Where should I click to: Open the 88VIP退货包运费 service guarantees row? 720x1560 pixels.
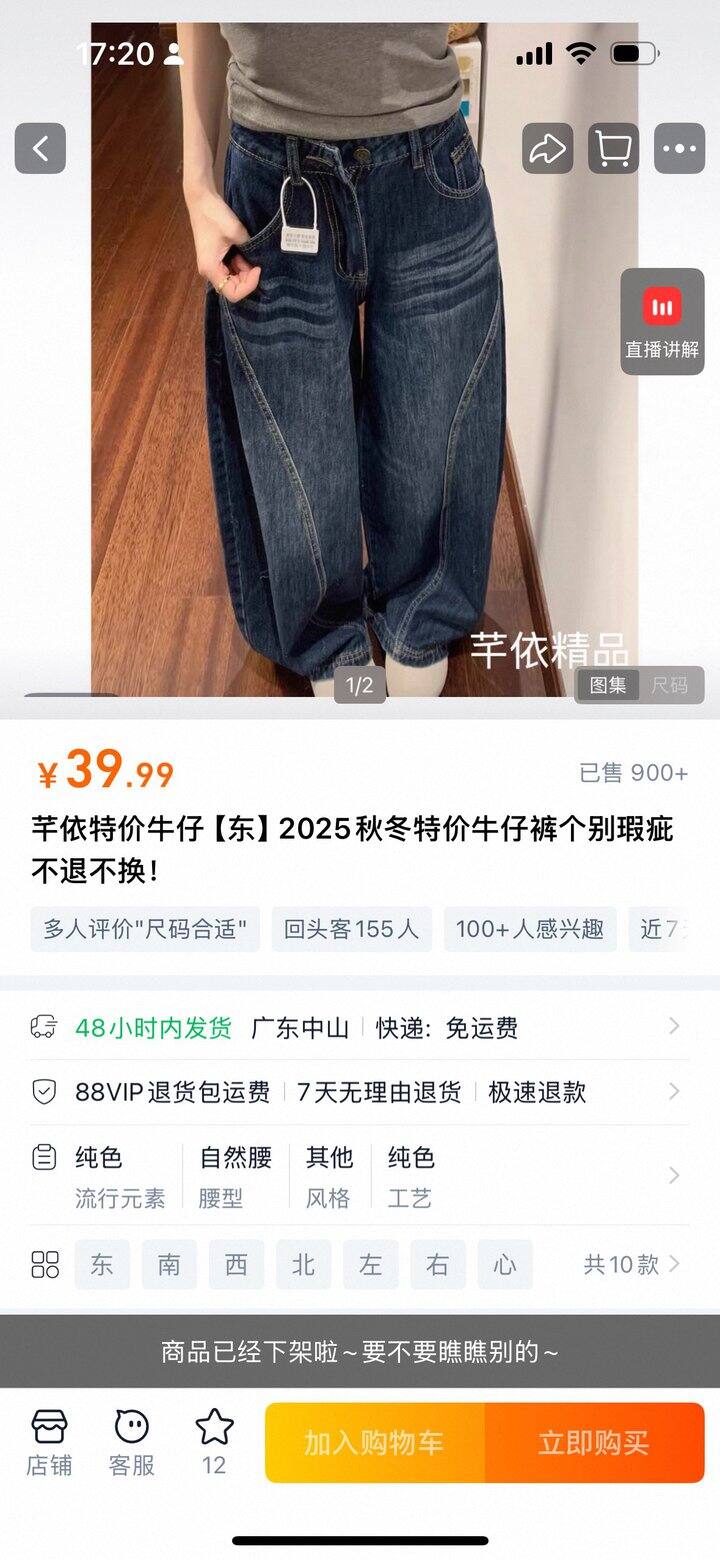[x=360, y=1092]
